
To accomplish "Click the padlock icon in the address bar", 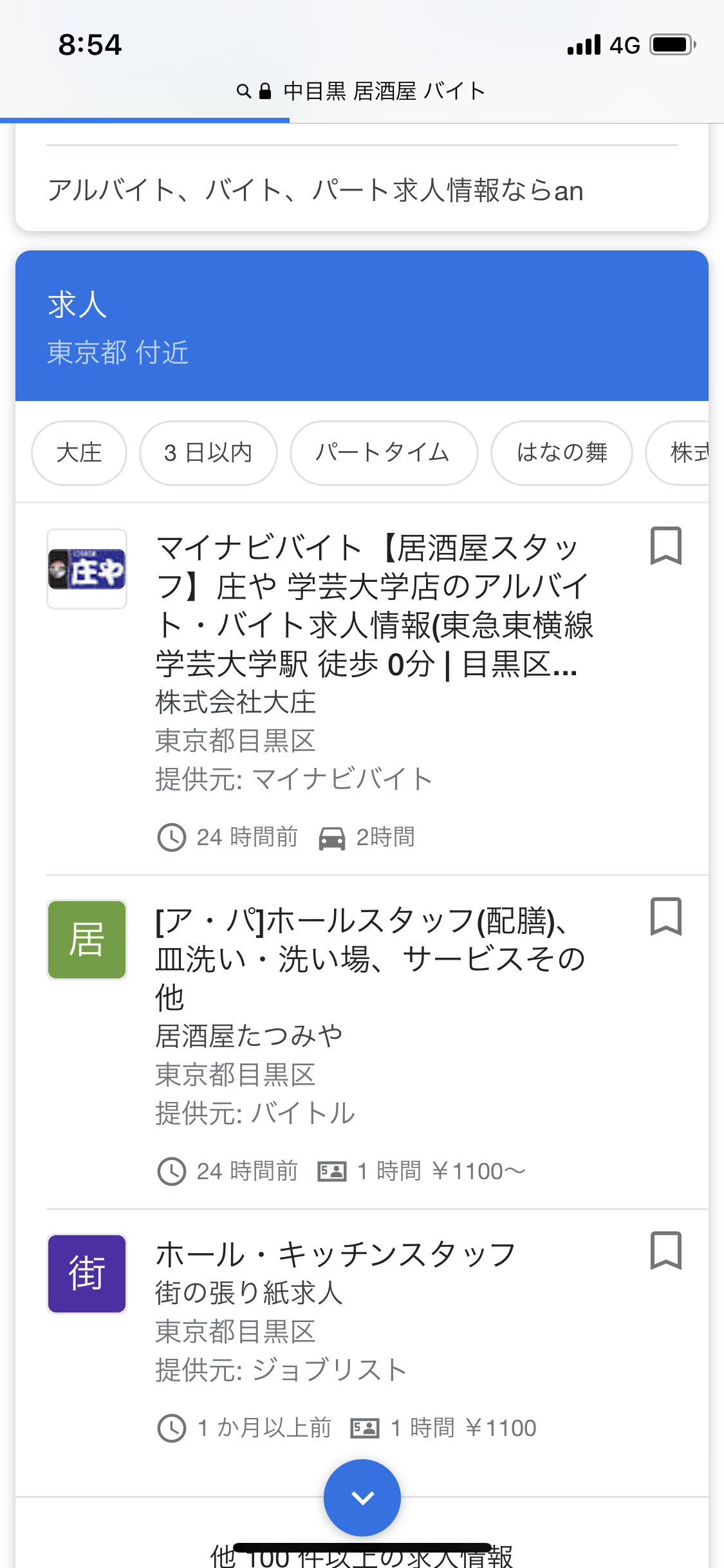I will pyautogui.click(x=264, y=91).
